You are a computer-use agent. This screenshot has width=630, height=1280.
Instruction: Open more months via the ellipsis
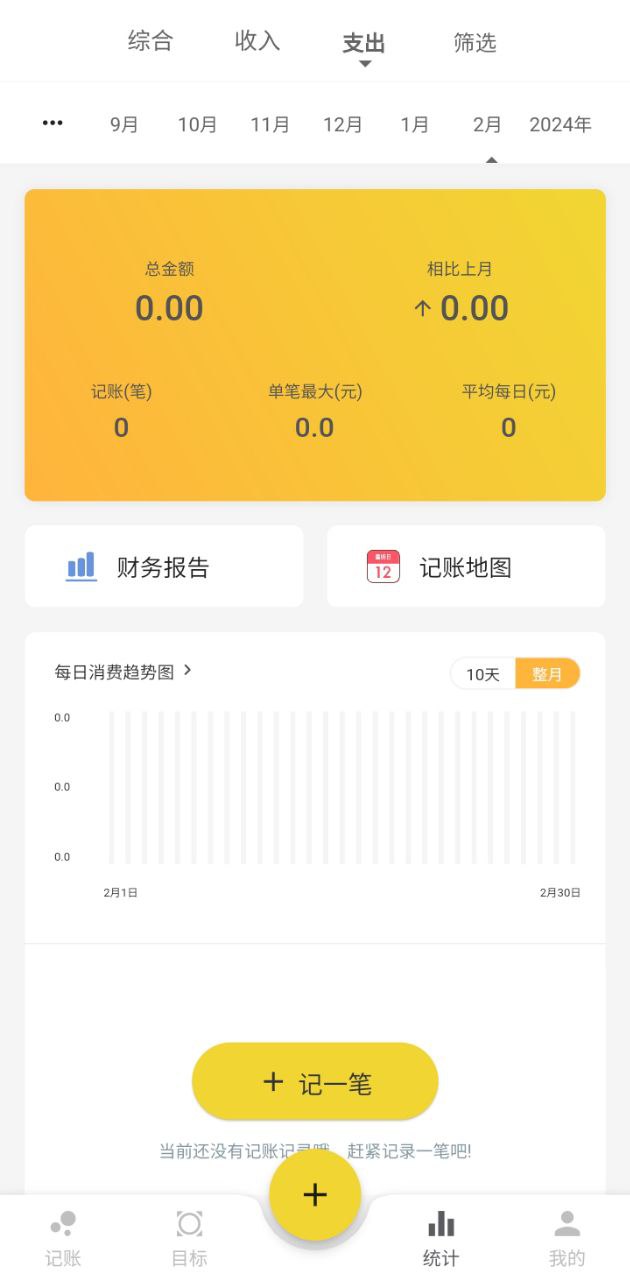tap(53, 123)
